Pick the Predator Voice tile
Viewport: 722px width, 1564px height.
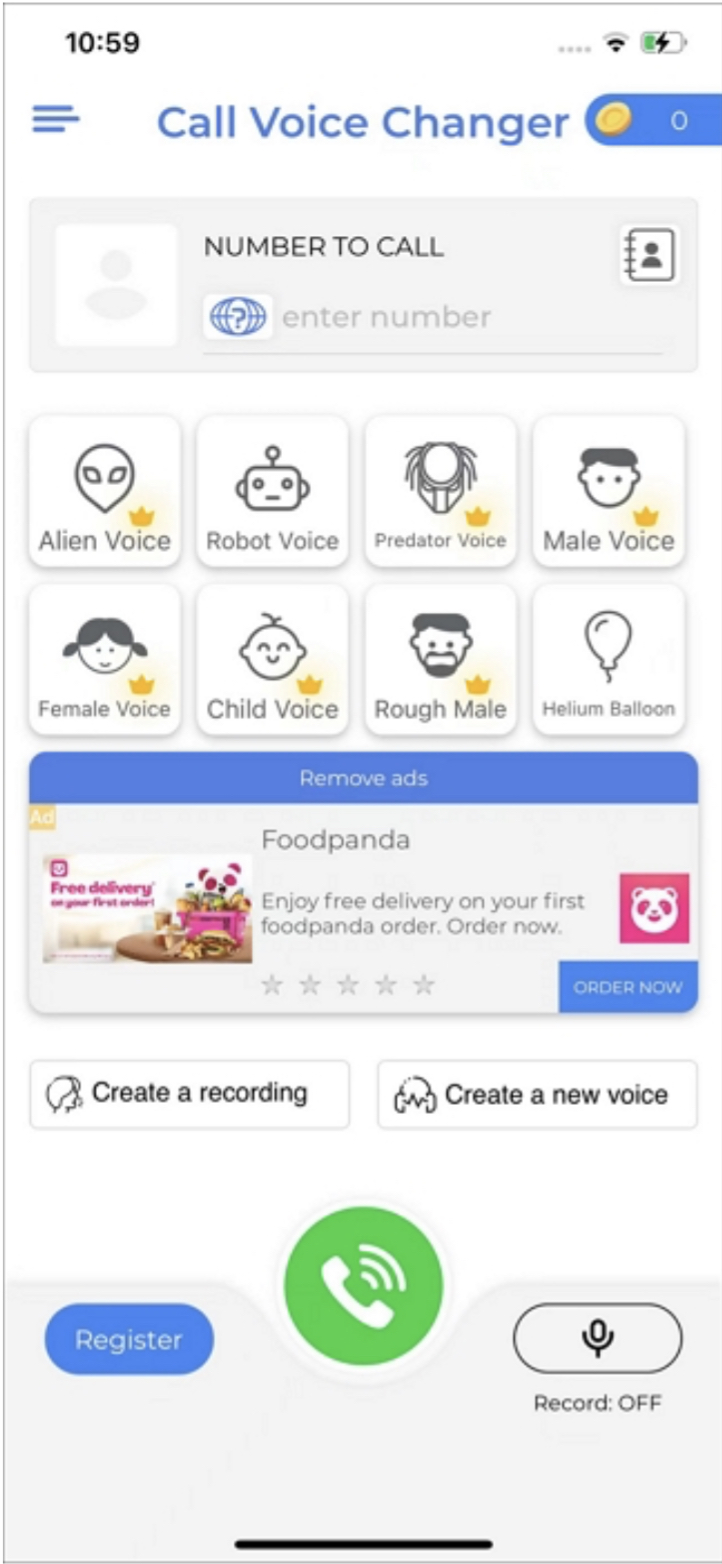[x=440, y=492]
